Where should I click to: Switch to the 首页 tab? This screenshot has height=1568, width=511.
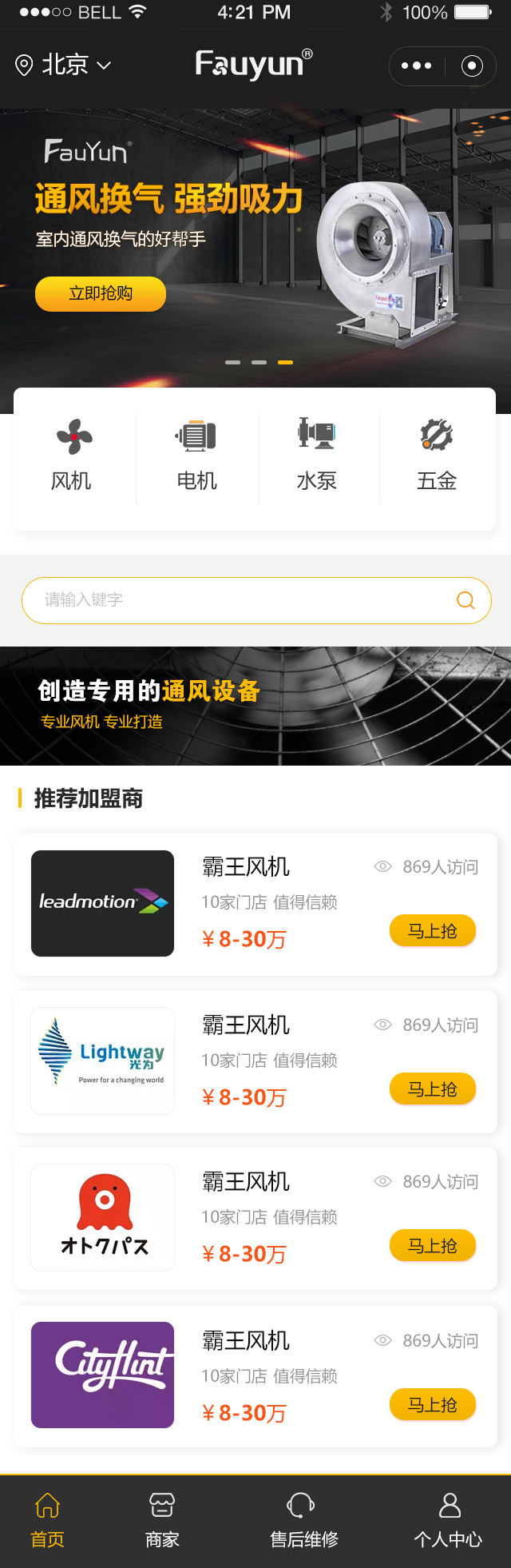(48, 1520)
